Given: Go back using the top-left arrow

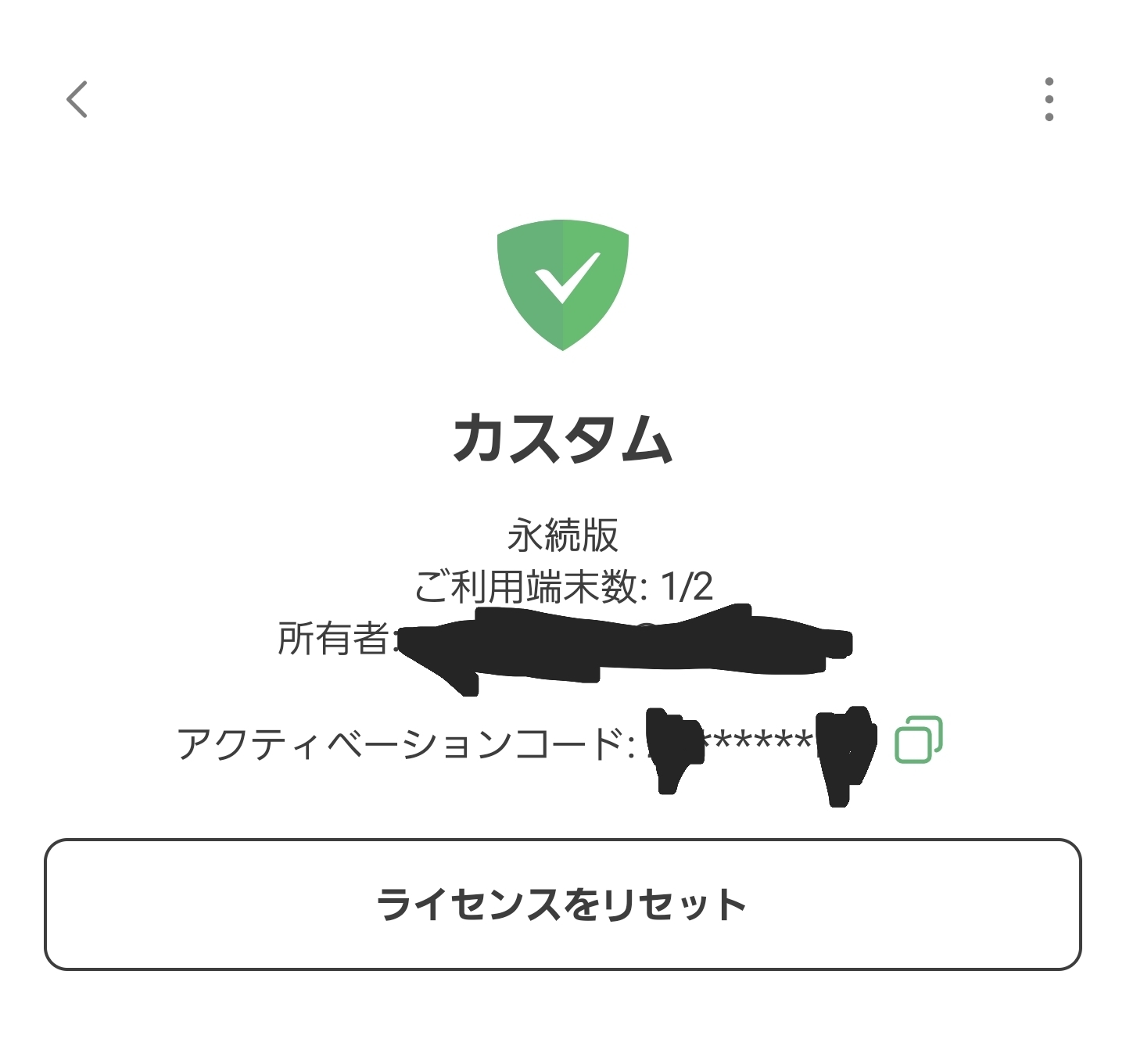Looking at the screenshot, I should 77,99.
